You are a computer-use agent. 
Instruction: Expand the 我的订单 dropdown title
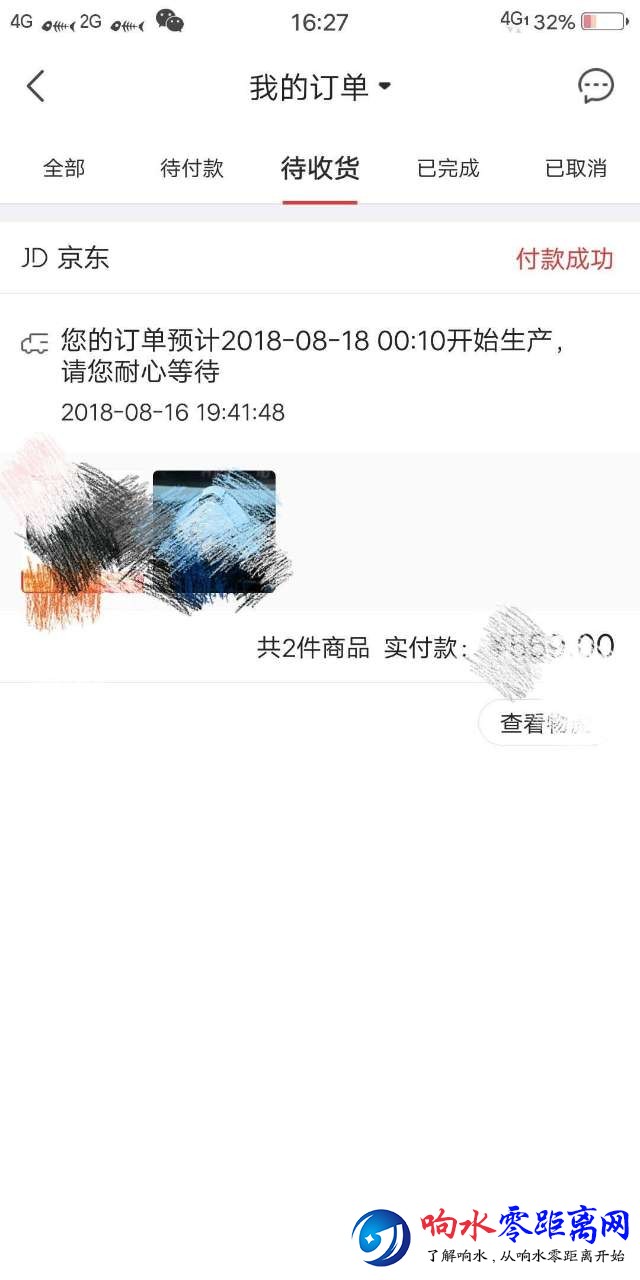[320, 87]
